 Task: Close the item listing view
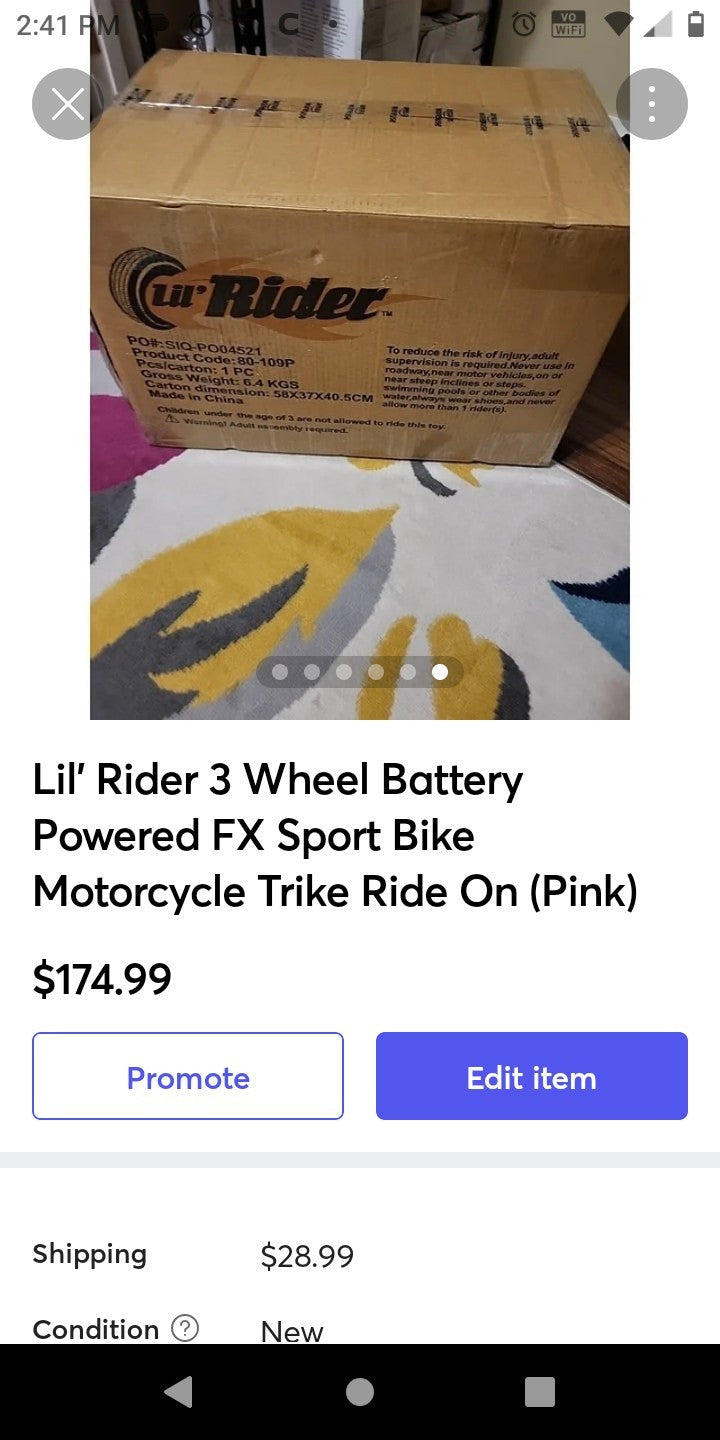tap(67, 104)
